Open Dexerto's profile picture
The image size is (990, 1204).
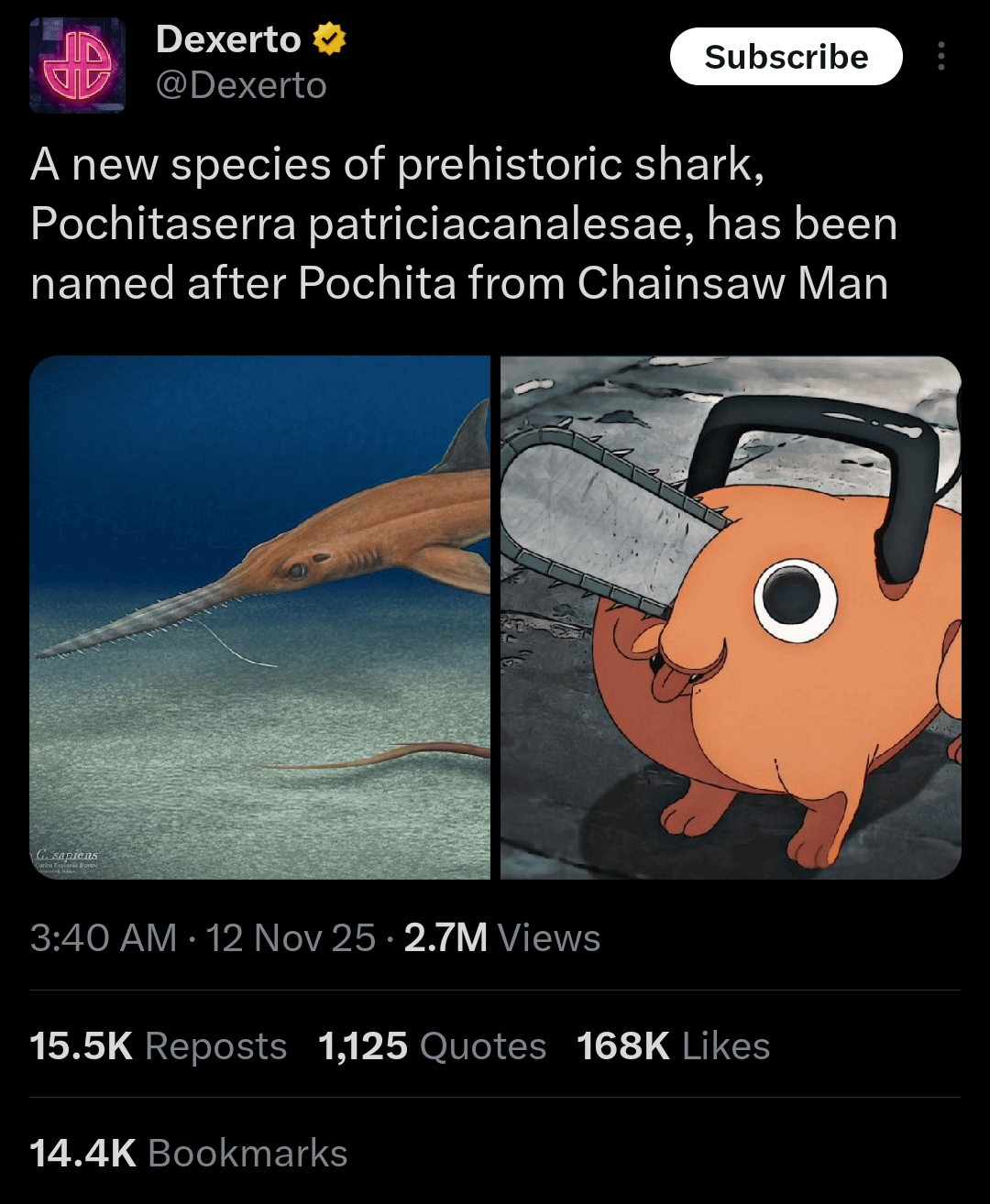click(77, 65)
